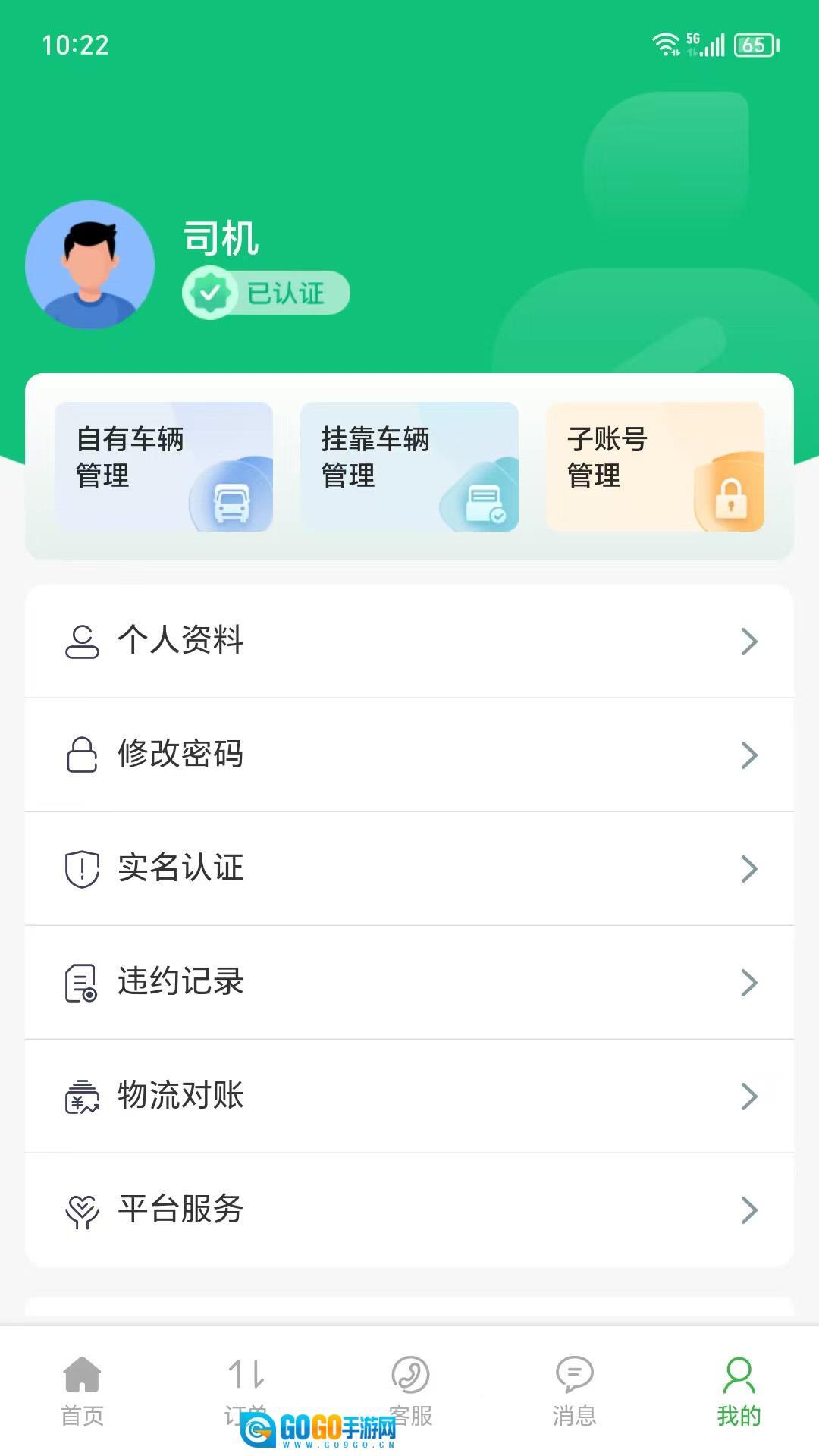
Task: Tap the 已认证 verification badge
Action: pyautogui.click(x=265, y=292)
